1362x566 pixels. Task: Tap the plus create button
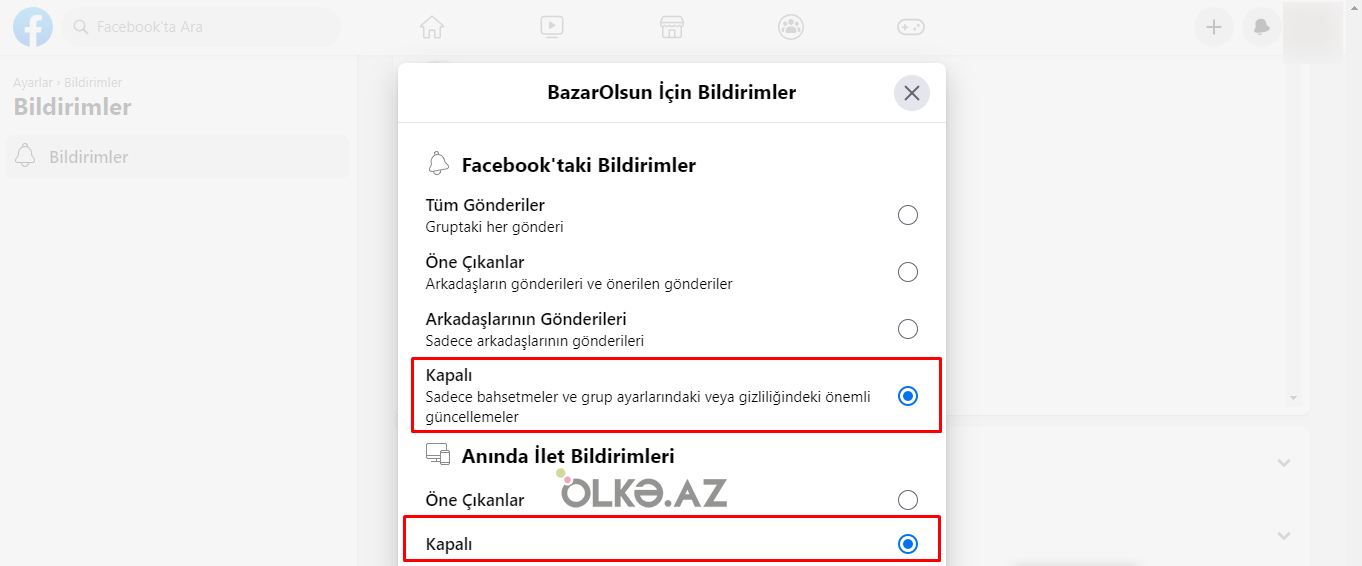click(1213, 27)
